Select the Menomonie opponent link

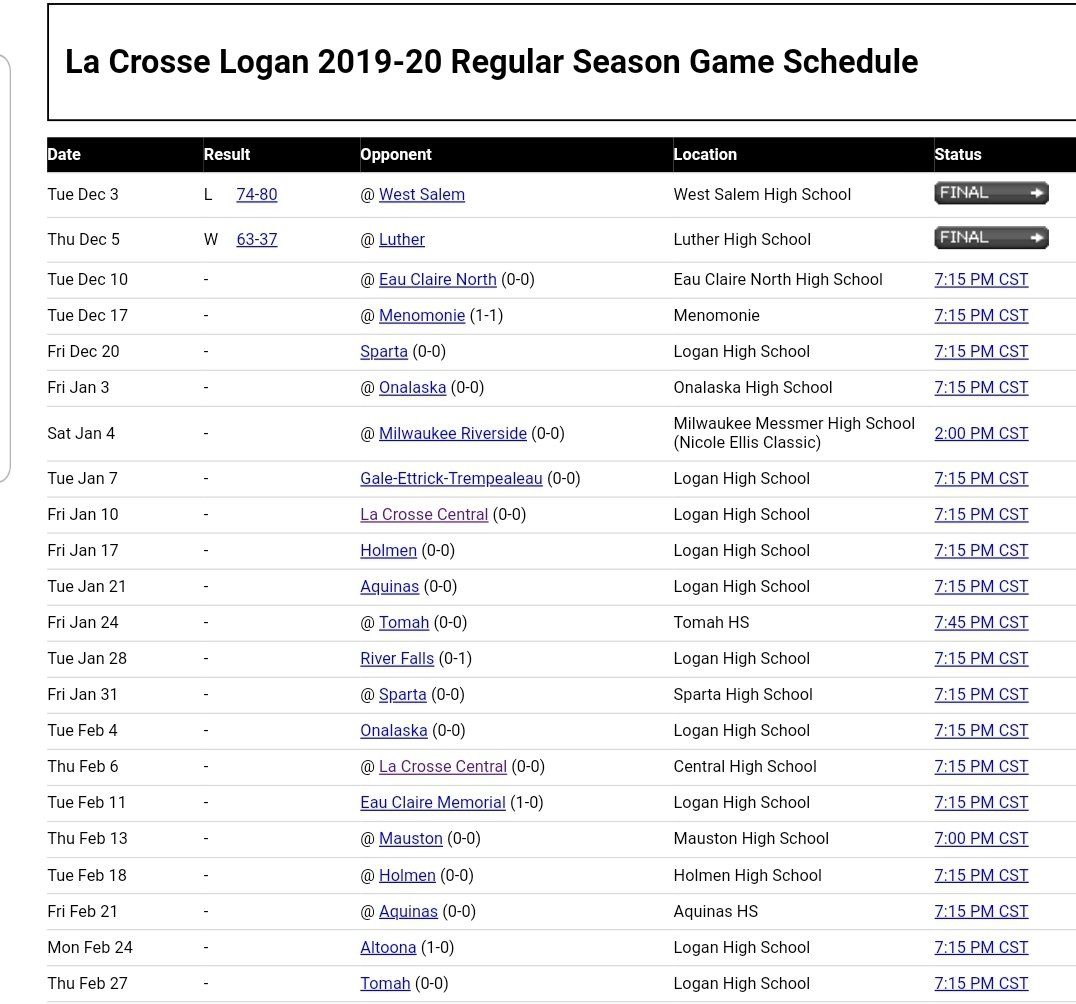421,315
